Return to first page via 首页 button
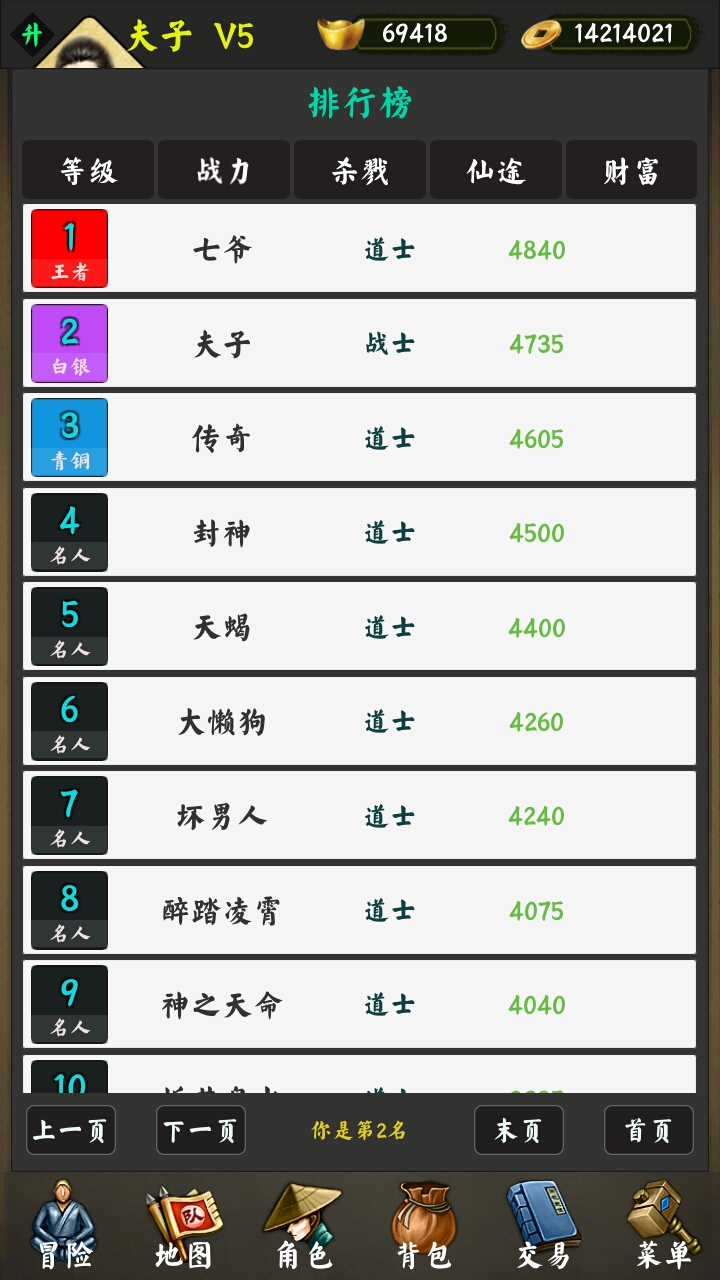The height and width of the screenshot is (1280, 720). (648, 1130)
